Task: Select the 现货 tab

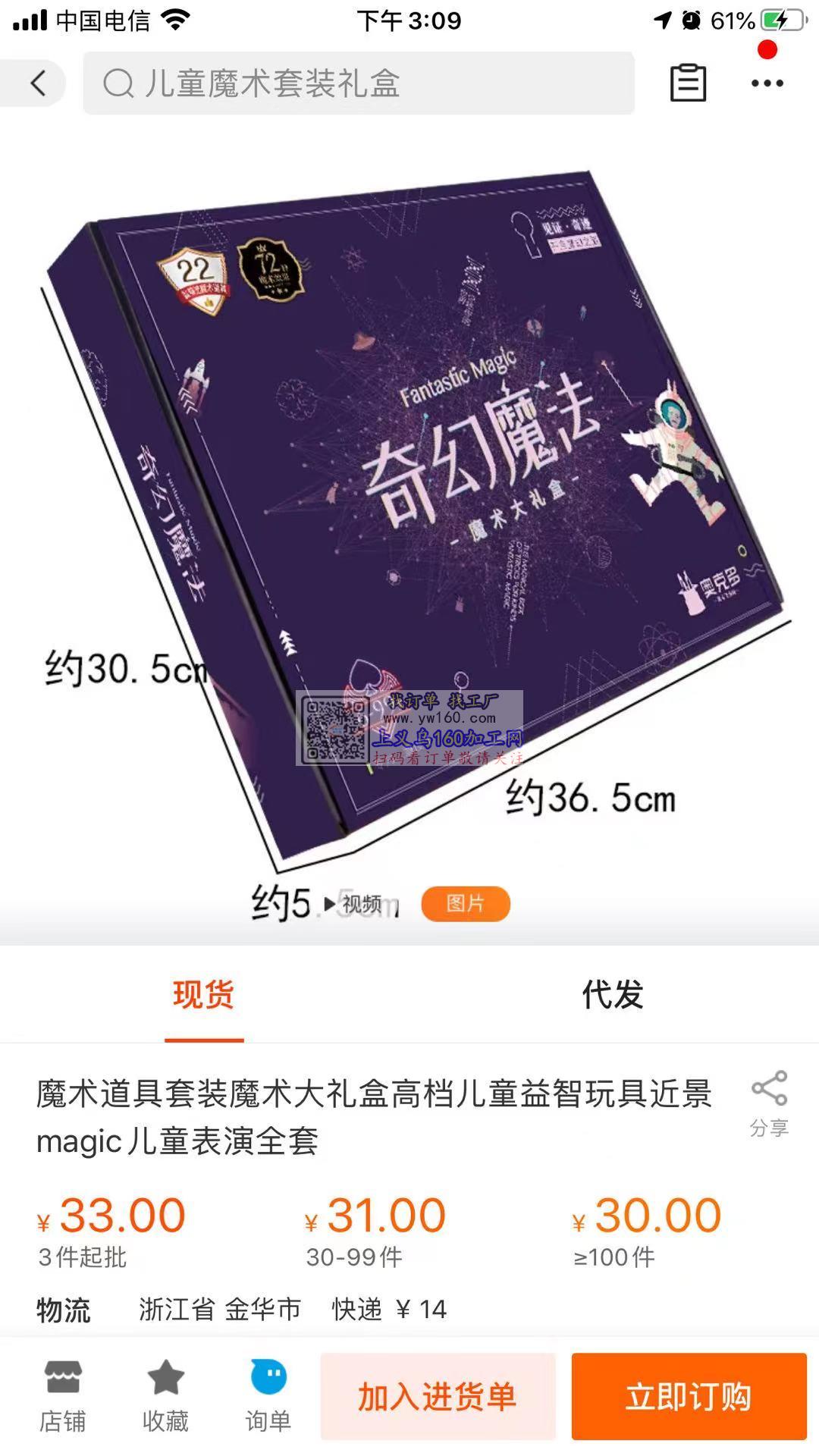Action: [x=203, y=994]
